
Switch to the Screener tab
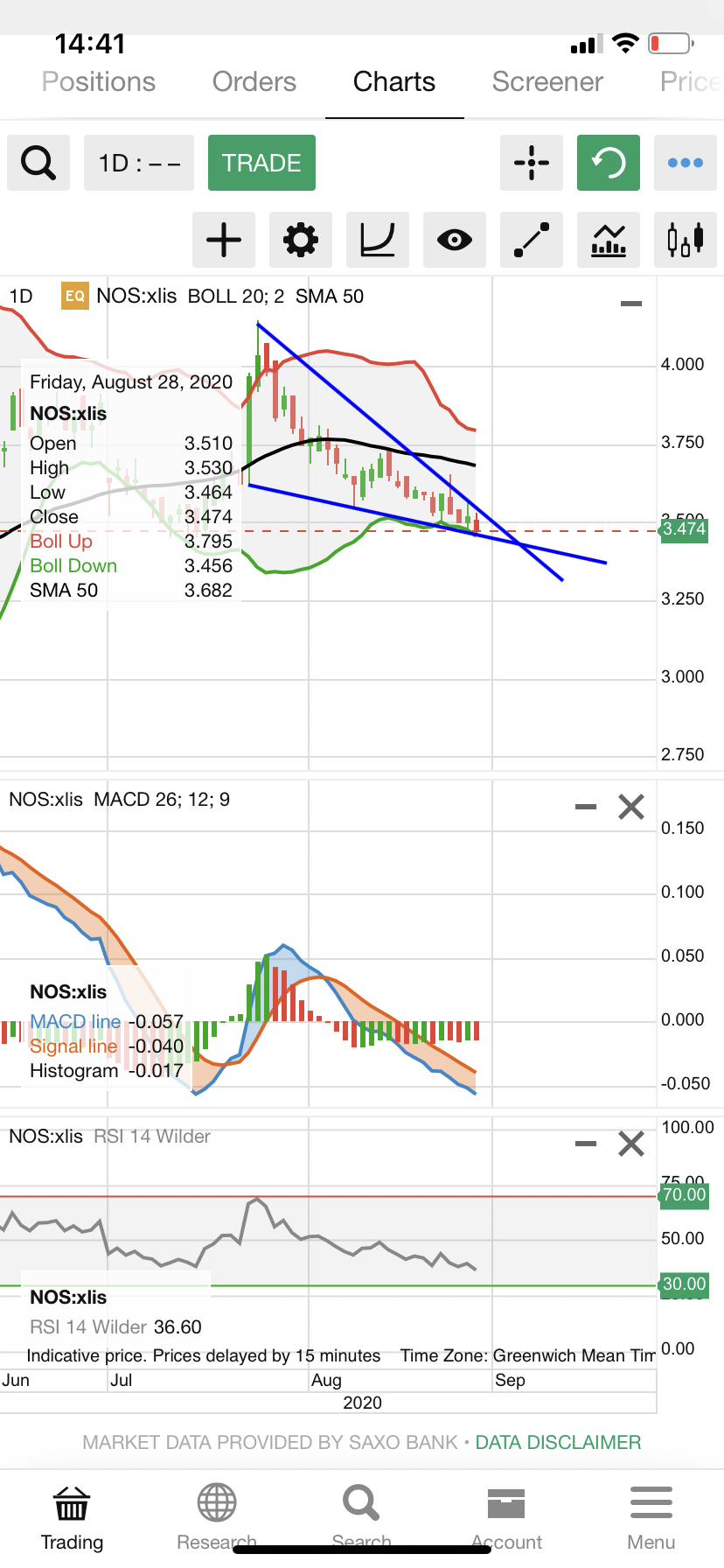[547, 82]
